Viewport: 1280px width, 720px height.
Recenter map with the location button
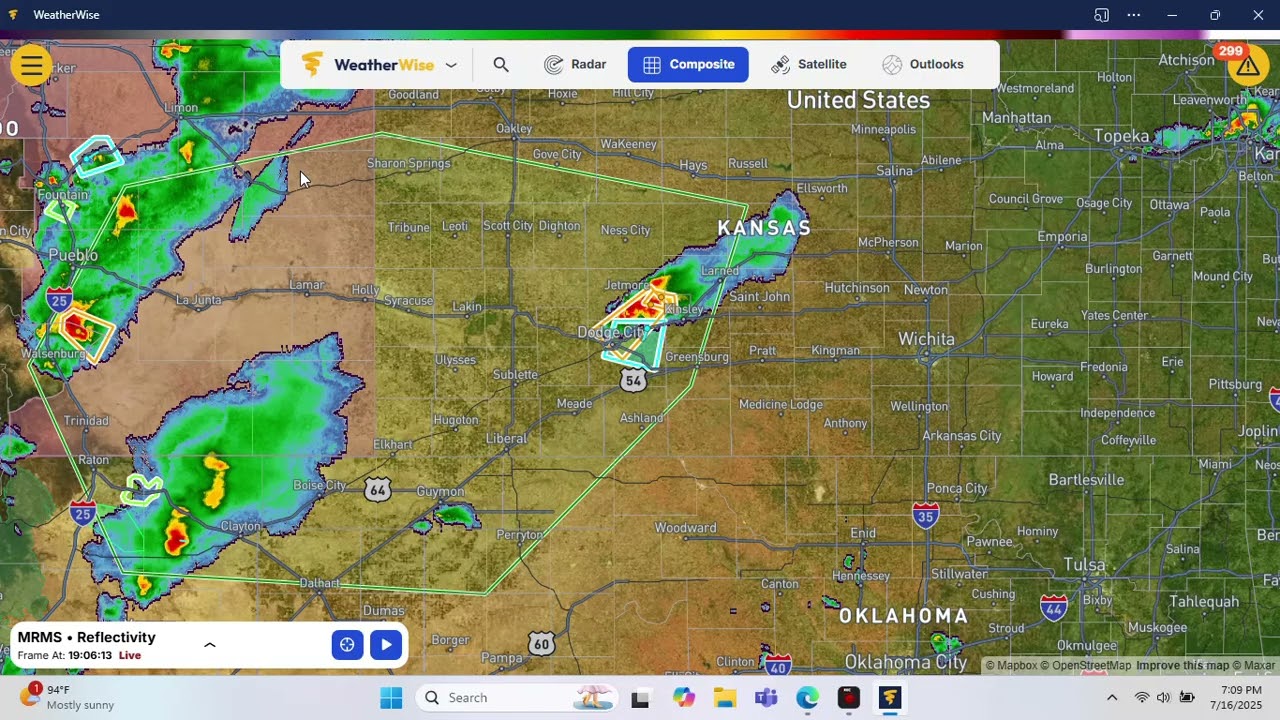(x=347, y=645)
